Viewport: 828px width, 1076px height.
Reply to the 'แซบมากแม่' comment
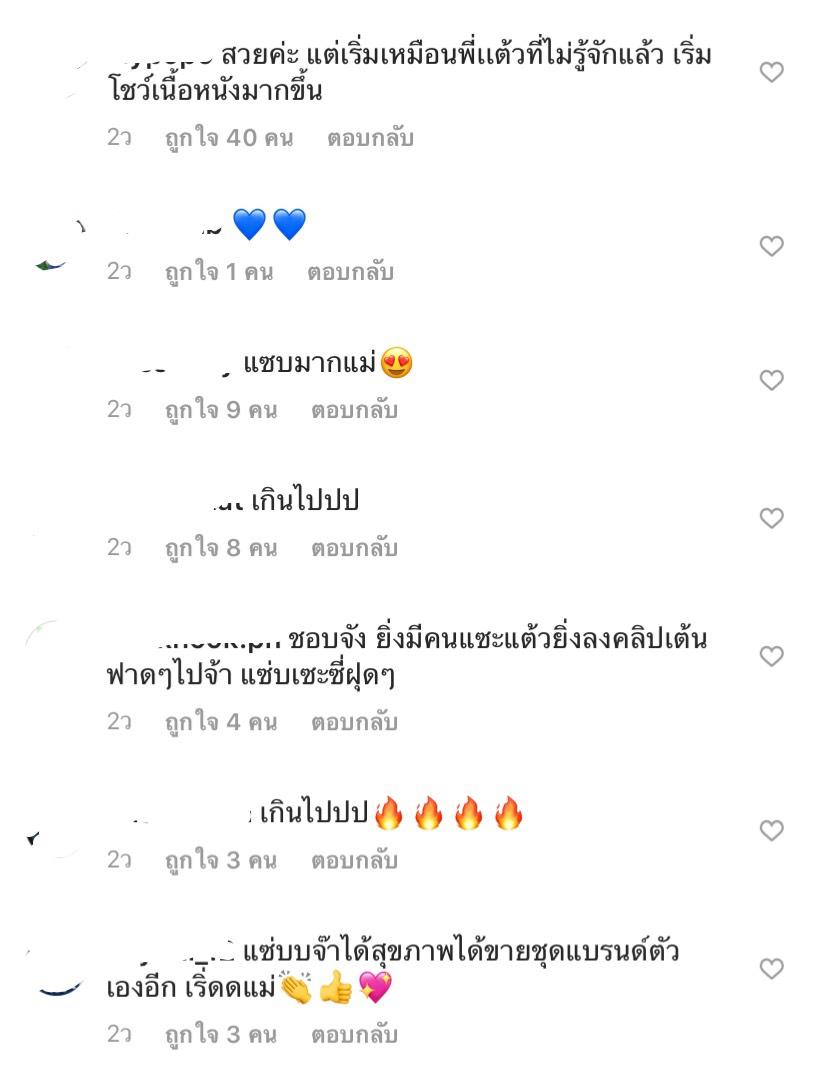(354, 410)
